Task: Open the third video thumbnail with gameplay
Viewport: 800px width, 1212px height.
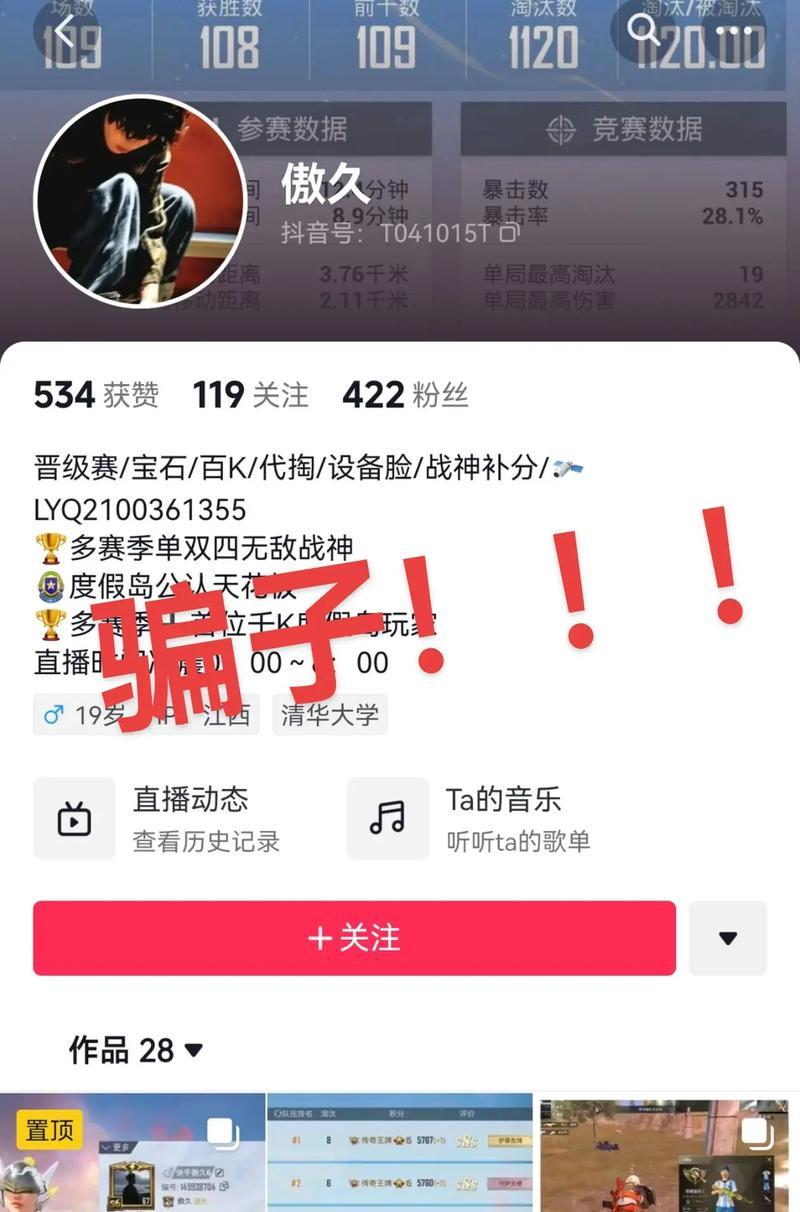Action: pos(668,1152)
